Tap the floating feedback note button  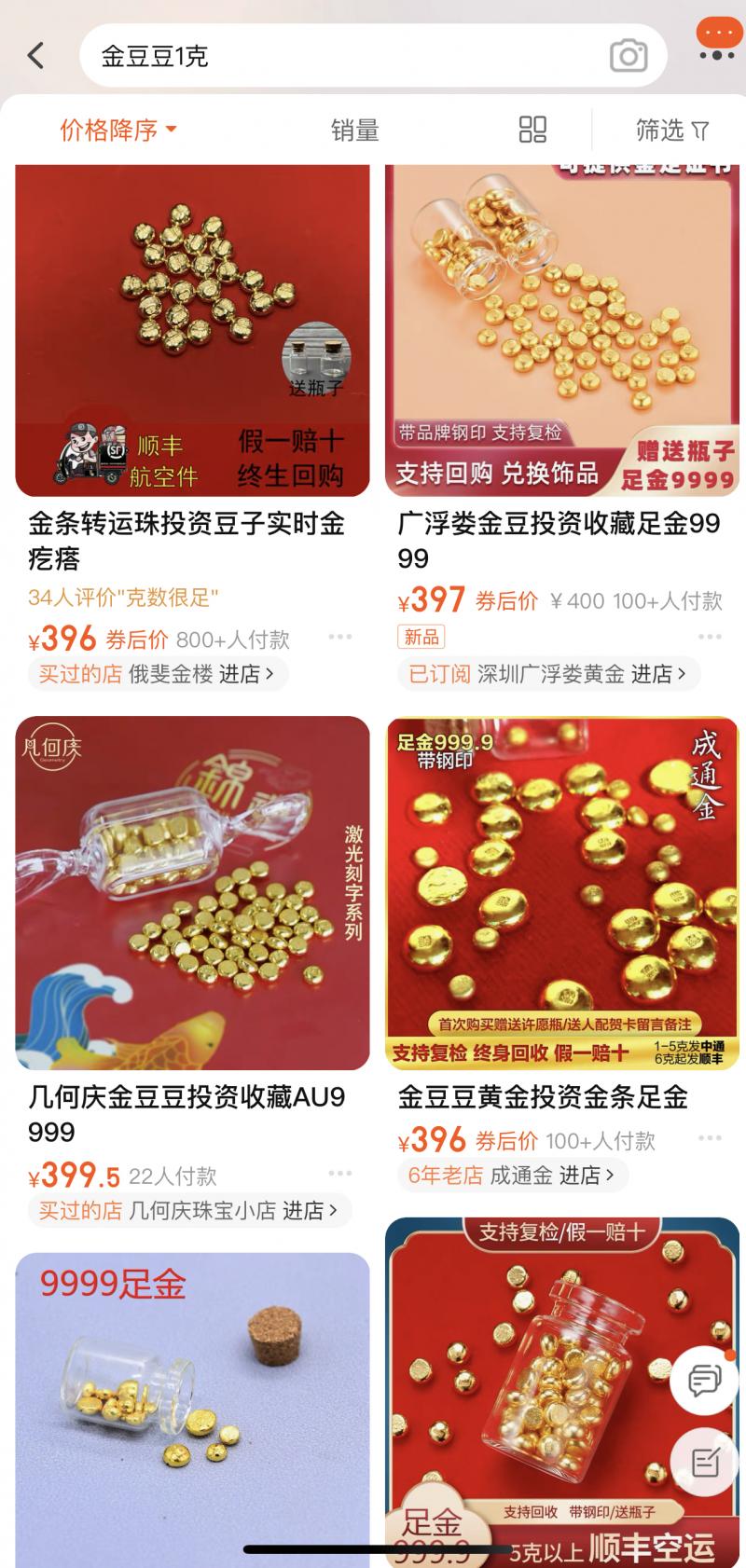pyautogui.click(x=705, y=1462)
